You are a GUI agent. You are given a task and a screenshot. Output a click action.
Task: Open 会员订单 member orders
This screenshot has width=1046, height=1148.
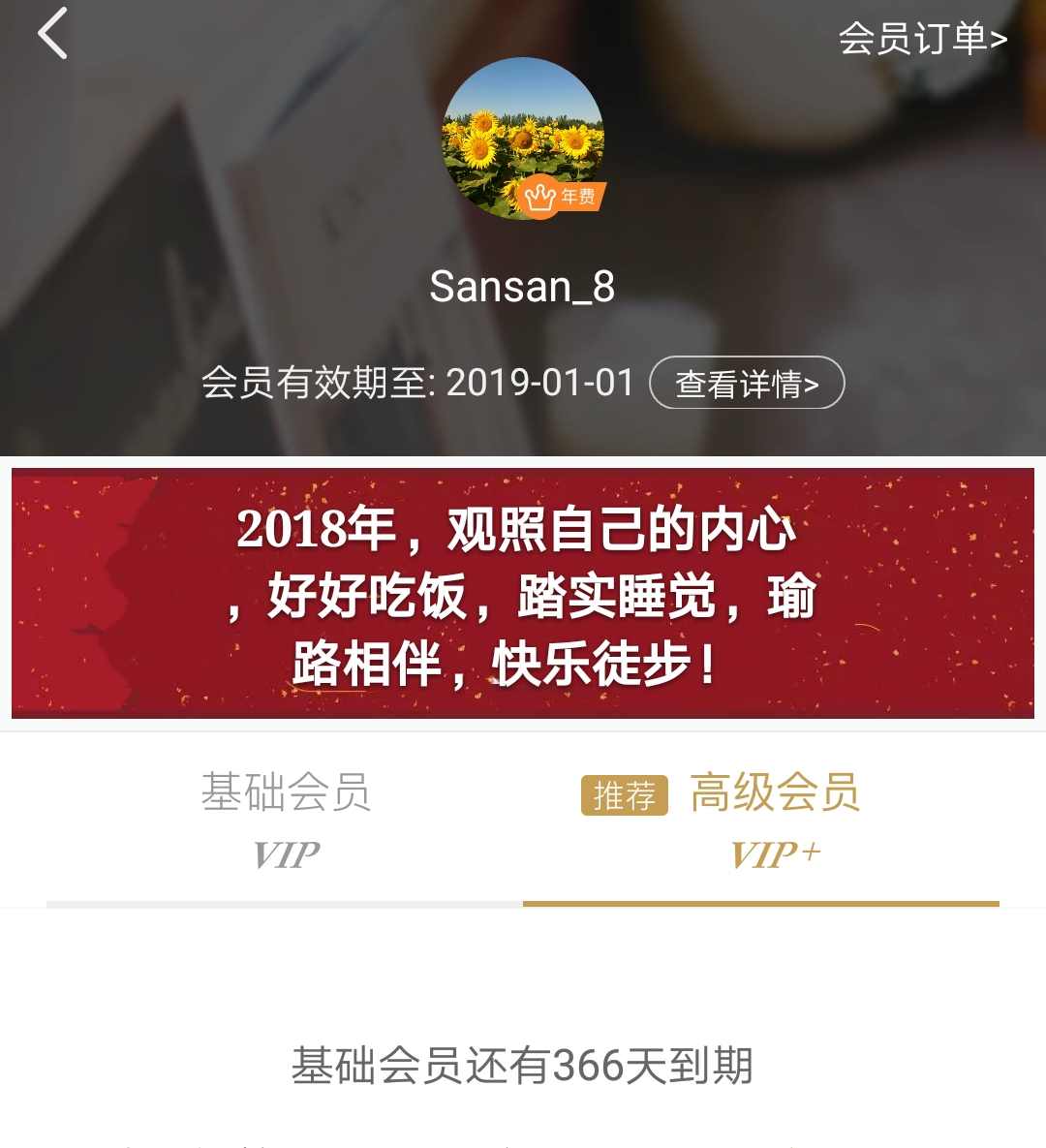pos(921,39)
